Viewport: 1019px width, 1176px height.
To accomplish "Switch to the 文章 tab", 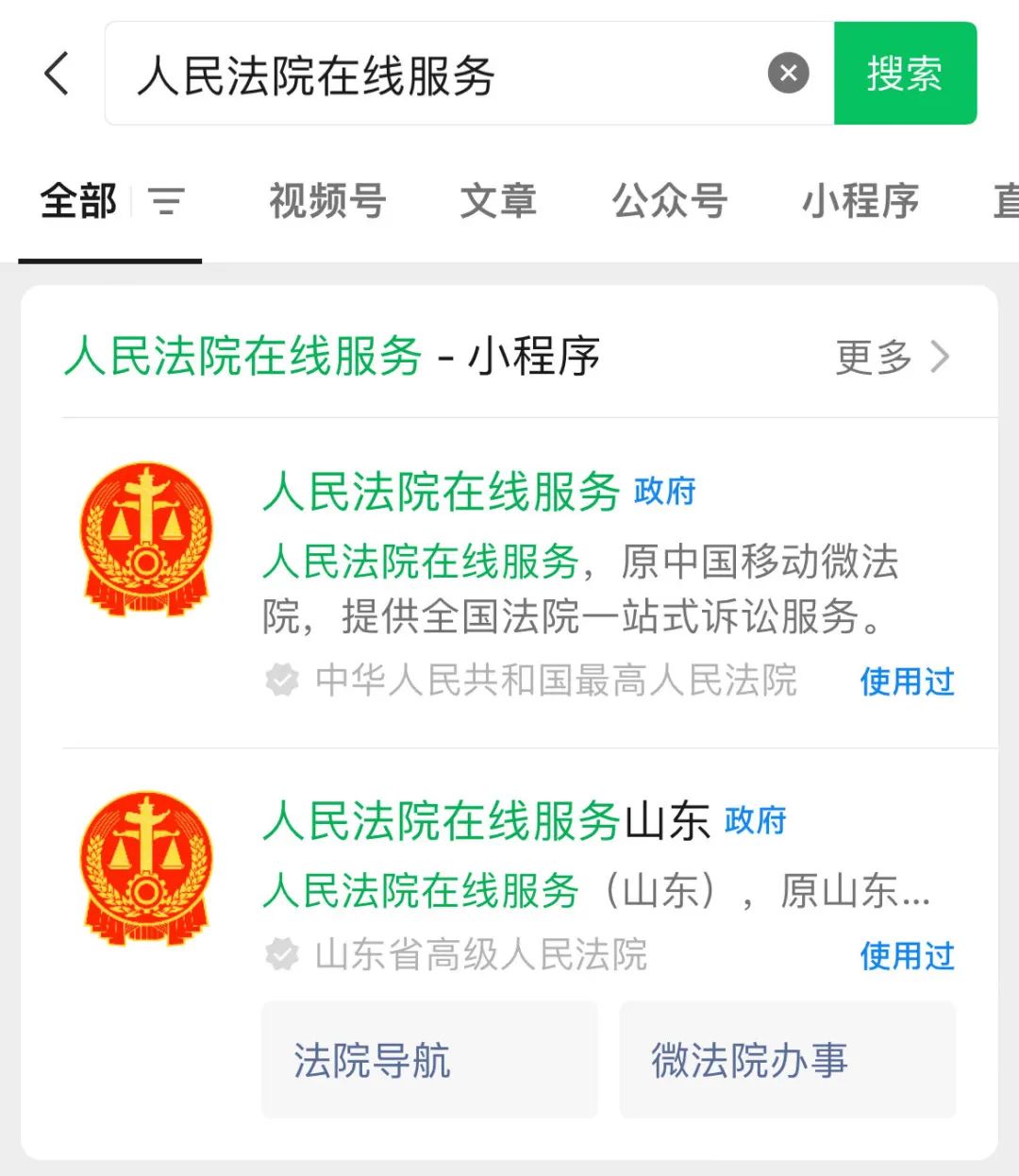I will click(x=498, y=201).
